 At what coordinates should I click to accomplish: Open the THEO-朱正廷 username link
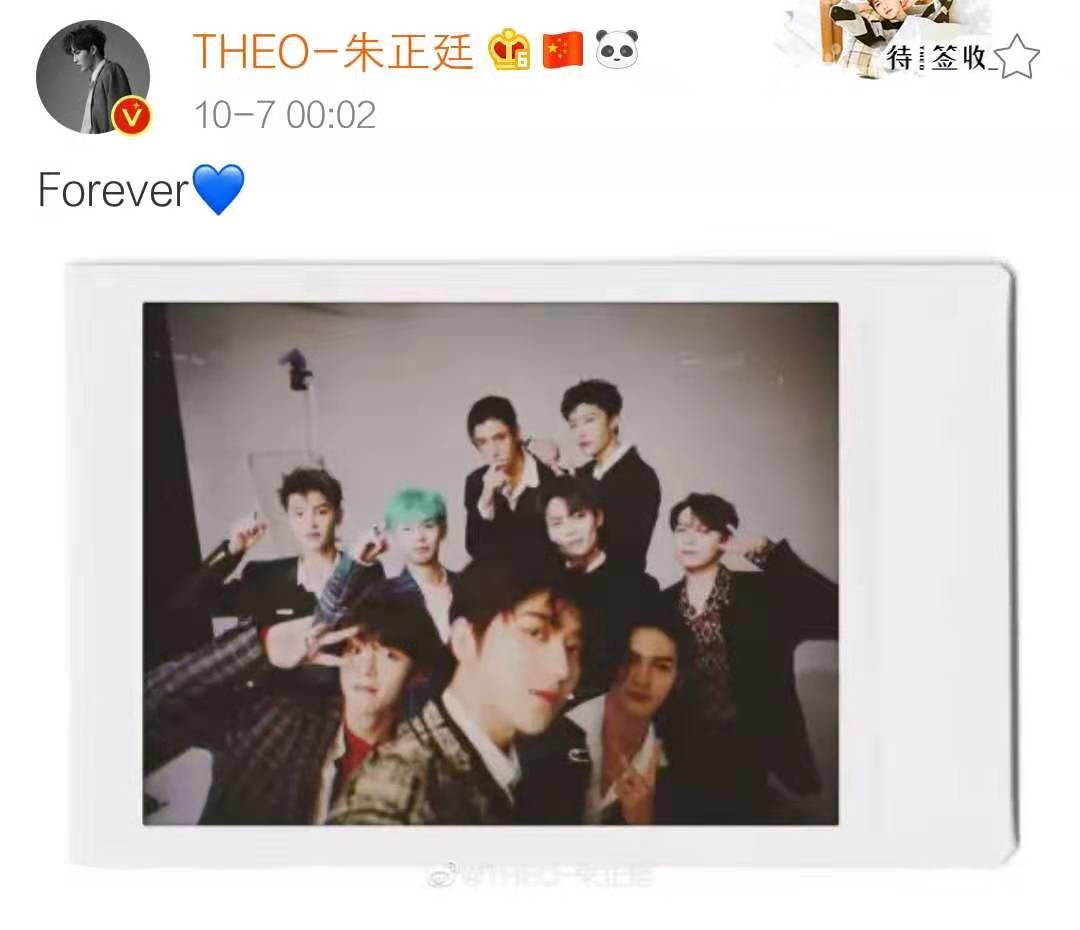(332, 50)
